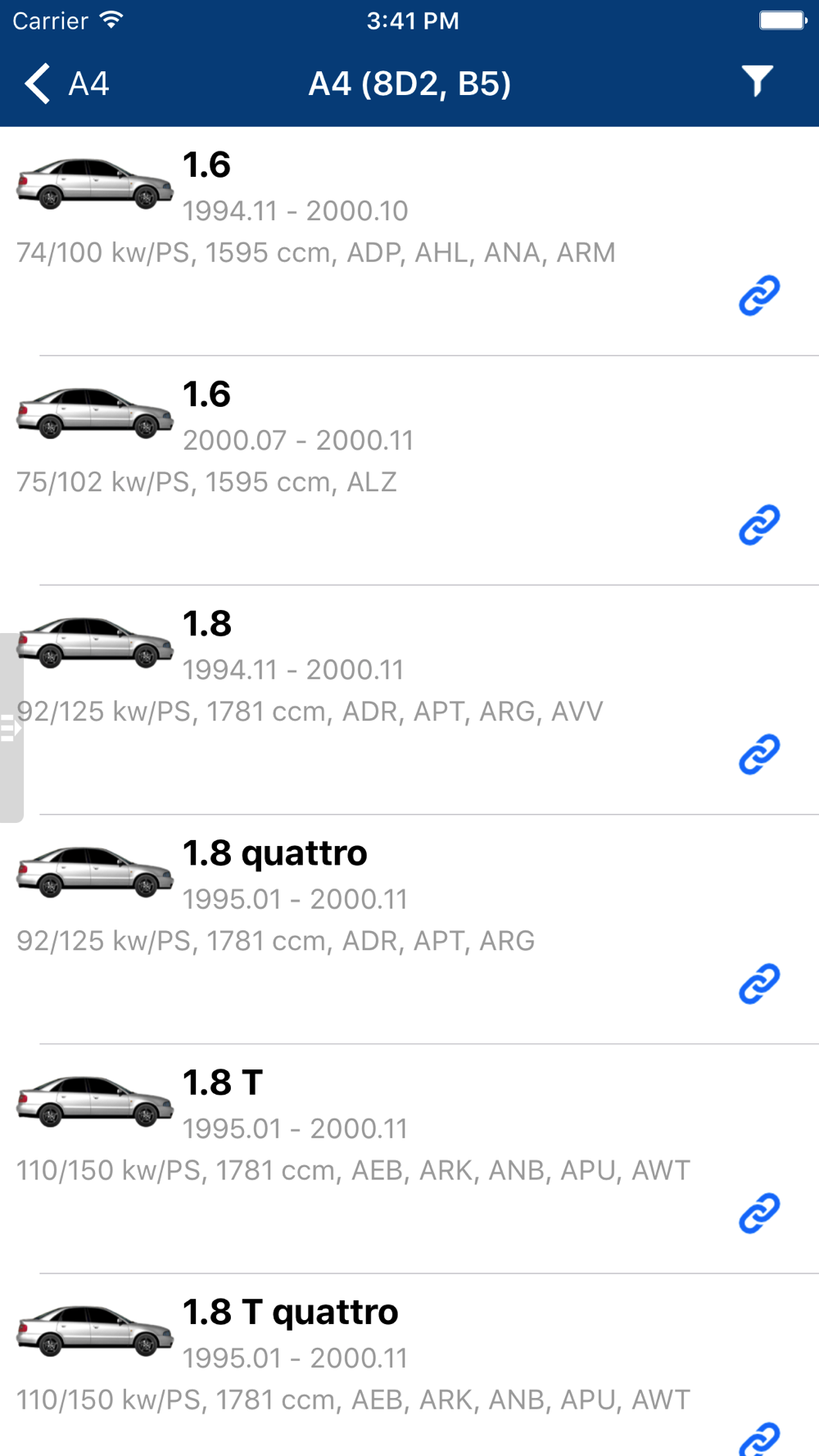The image size is (819, 1456).
Task: Tap link icon for 1.8 ADR, AVV
Action: (759, 754)
